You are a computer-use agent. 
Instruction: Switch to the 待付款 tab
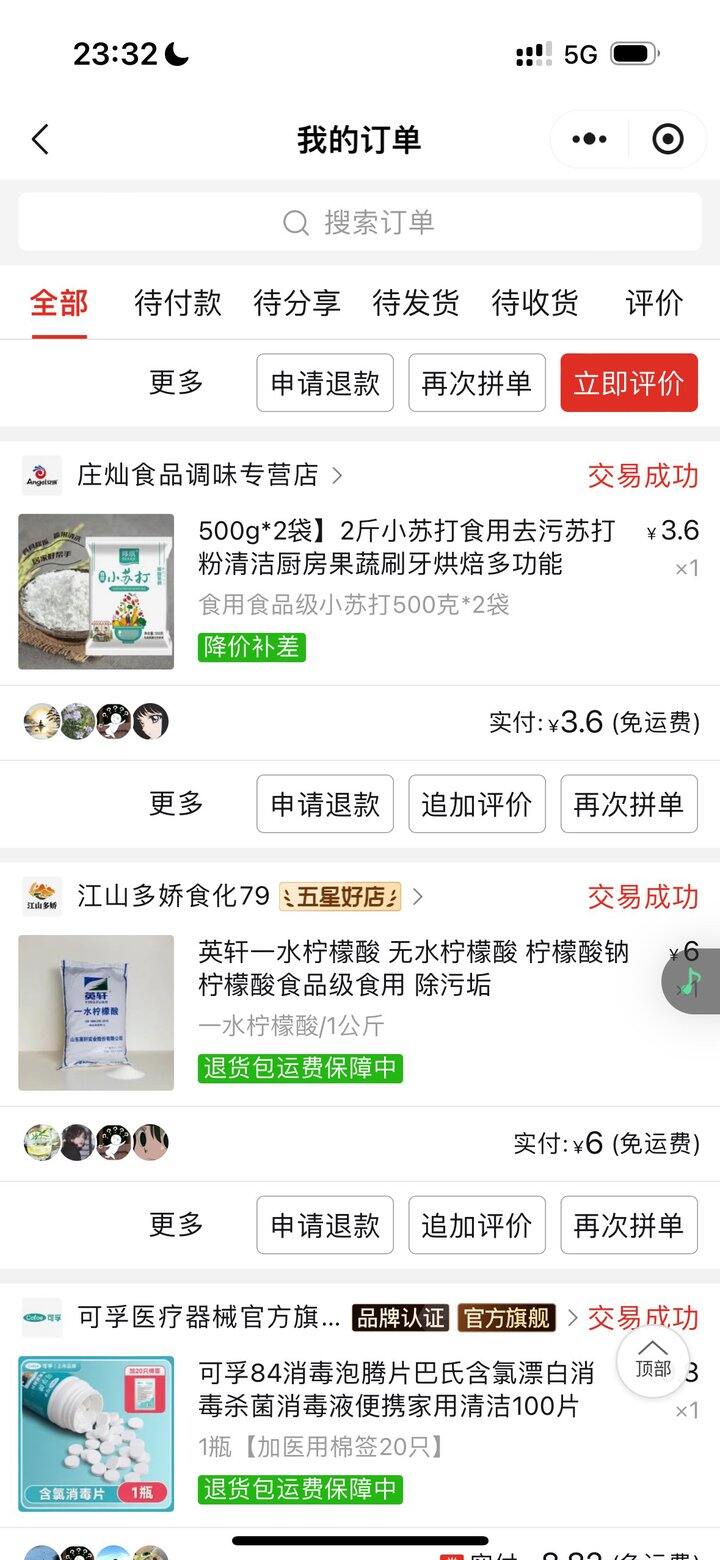coord(178,302)
